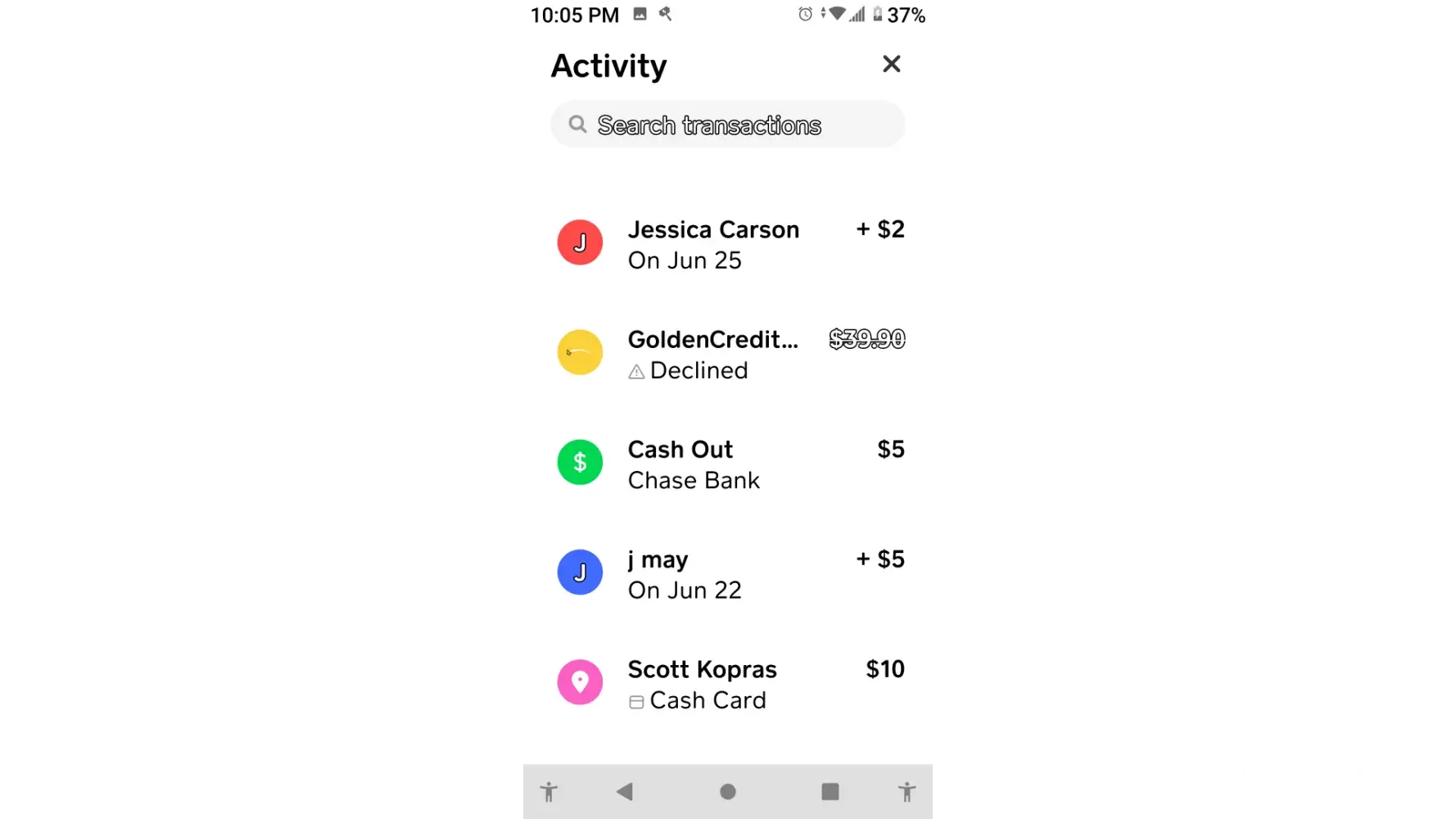Go back using the system back button
This screenshot has height=819, width=1456.
[625, 791]
